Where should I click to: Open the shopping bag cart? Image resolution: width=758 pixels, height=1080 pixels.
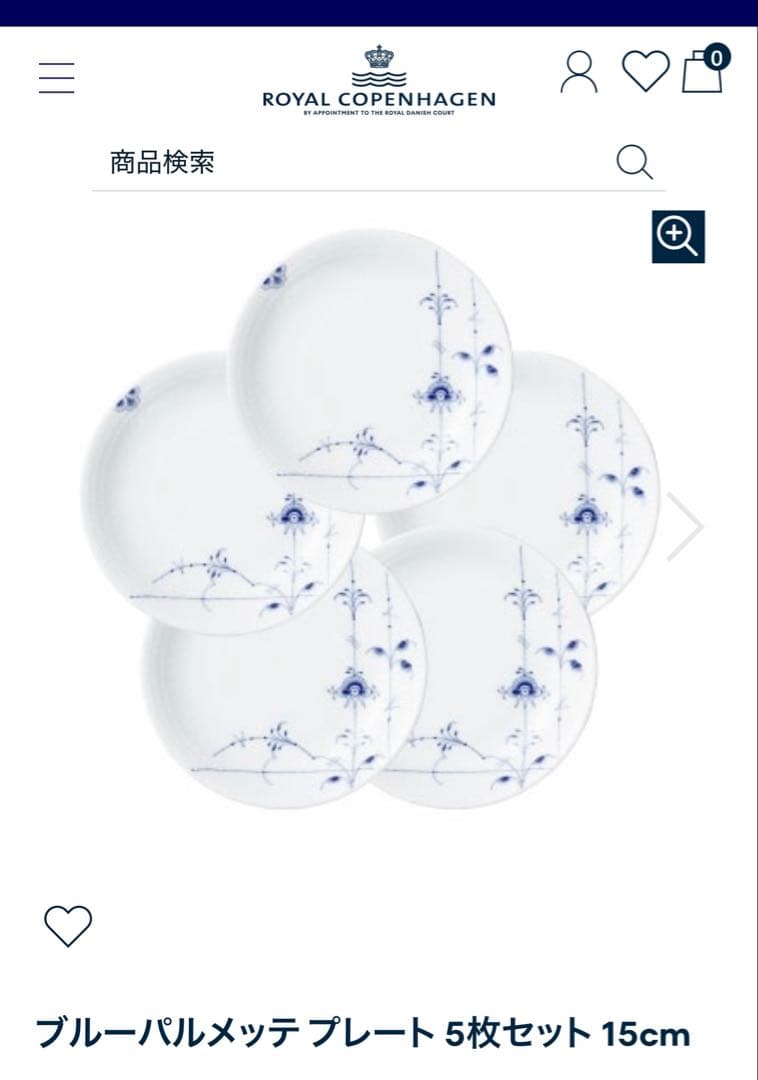tap(704, 70)
